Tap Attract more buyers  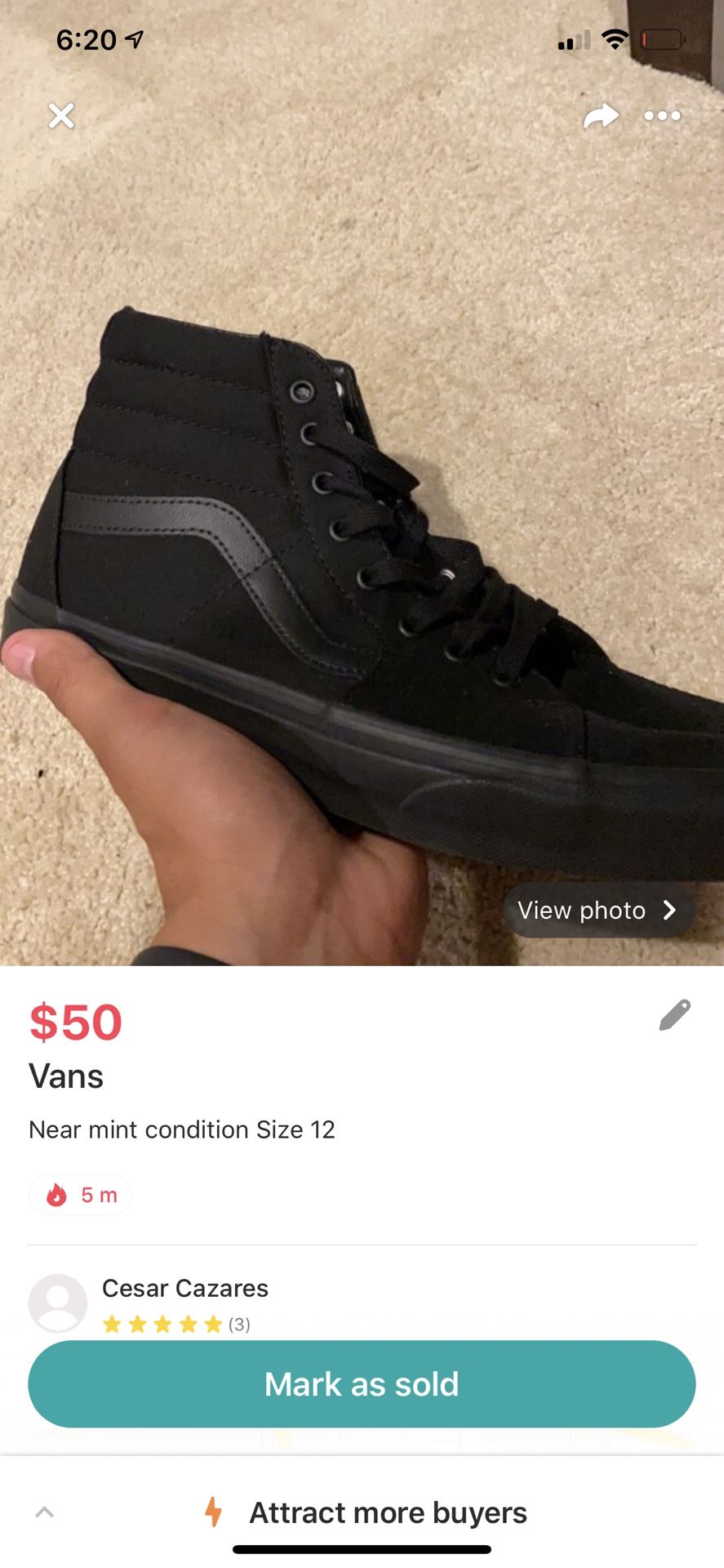pyautogui.click(x=388, y=1512)
